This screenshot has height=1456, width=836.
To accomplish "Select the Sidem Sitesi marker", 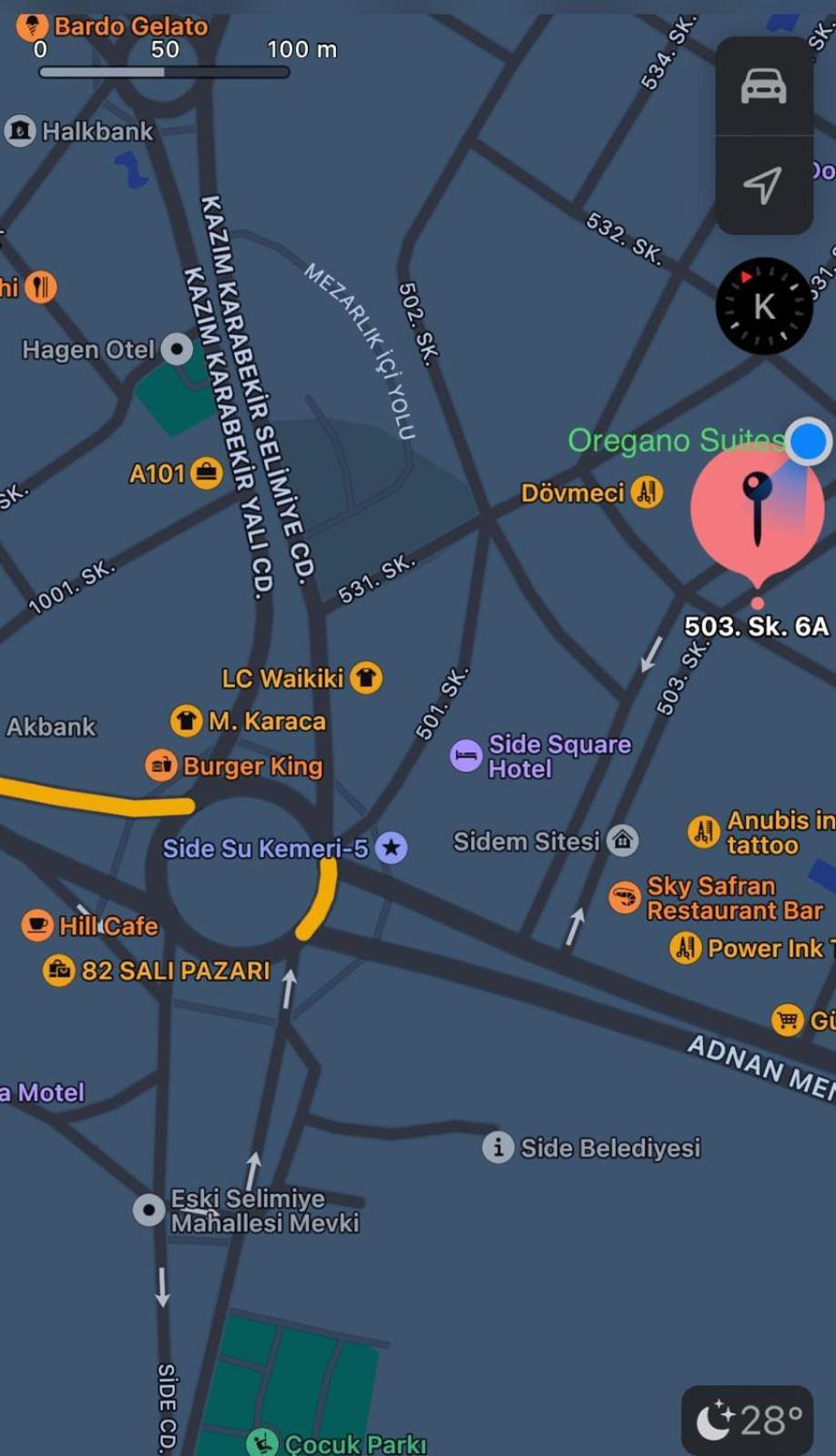I will [x=623, y=840].
